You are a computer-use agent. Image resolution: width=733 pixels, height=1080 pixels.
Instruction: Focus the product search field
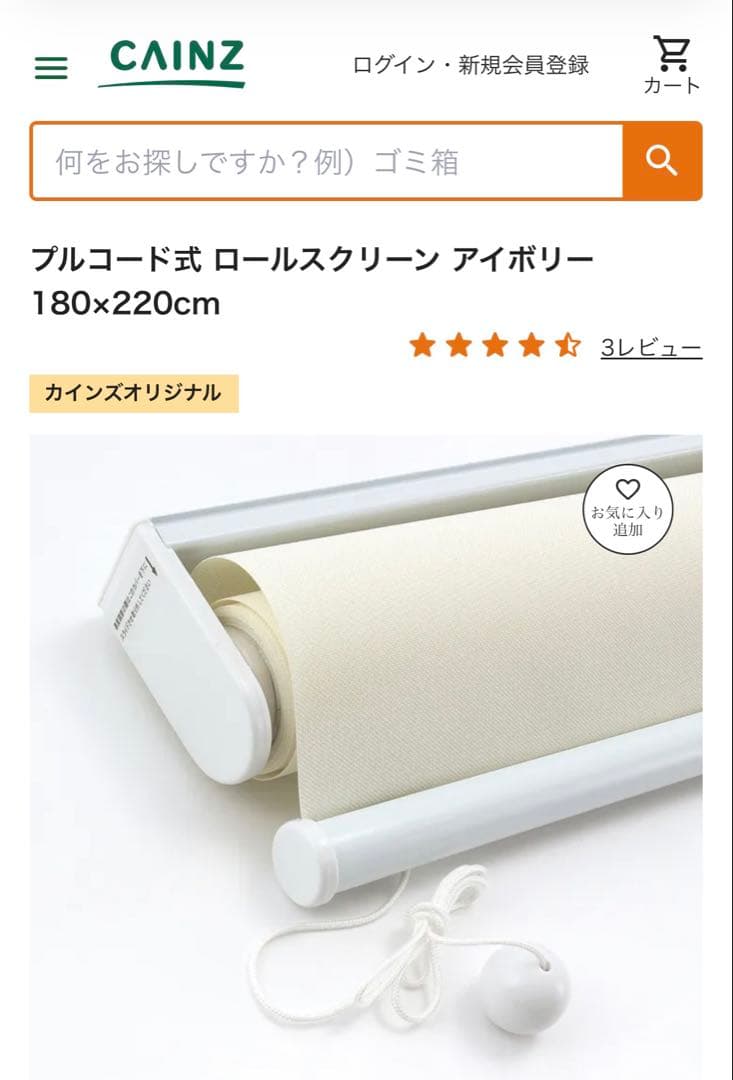pos(326,161)
